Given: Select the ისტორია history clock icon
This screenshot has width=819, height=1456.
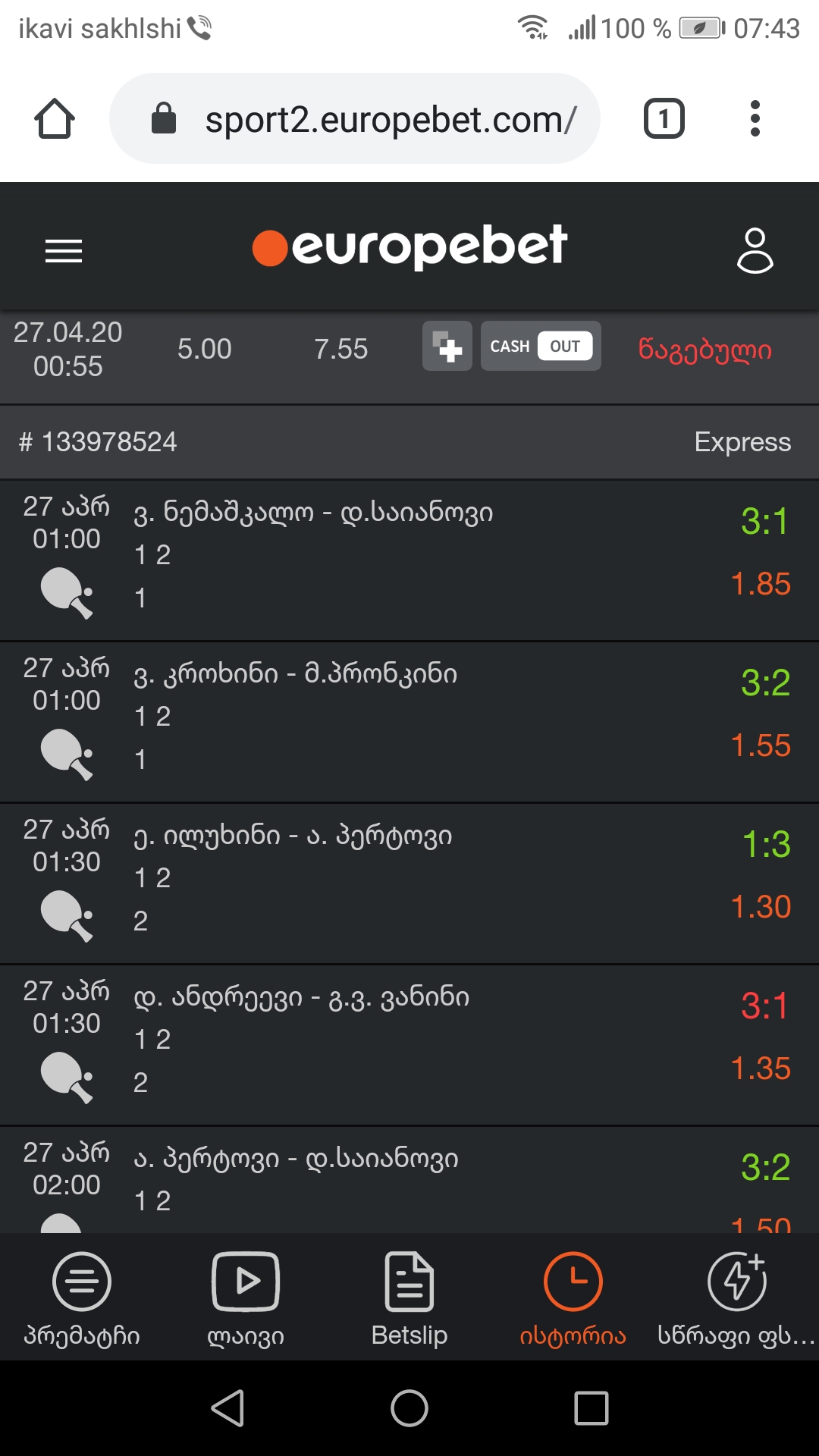Looking at the screenshot, I should coord(573,1283).
